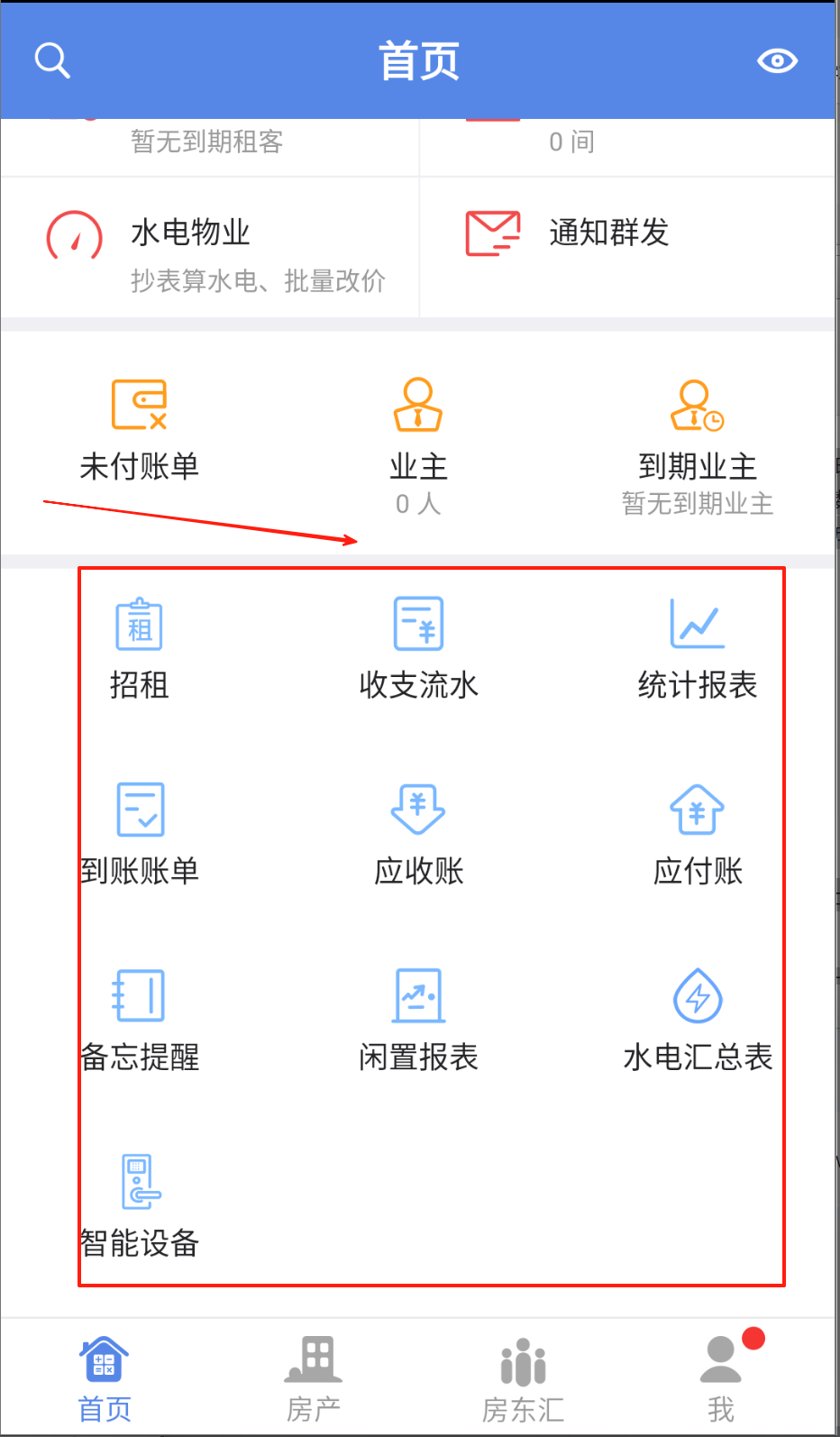View 未付账单 unpaid bills

[139, 431]
